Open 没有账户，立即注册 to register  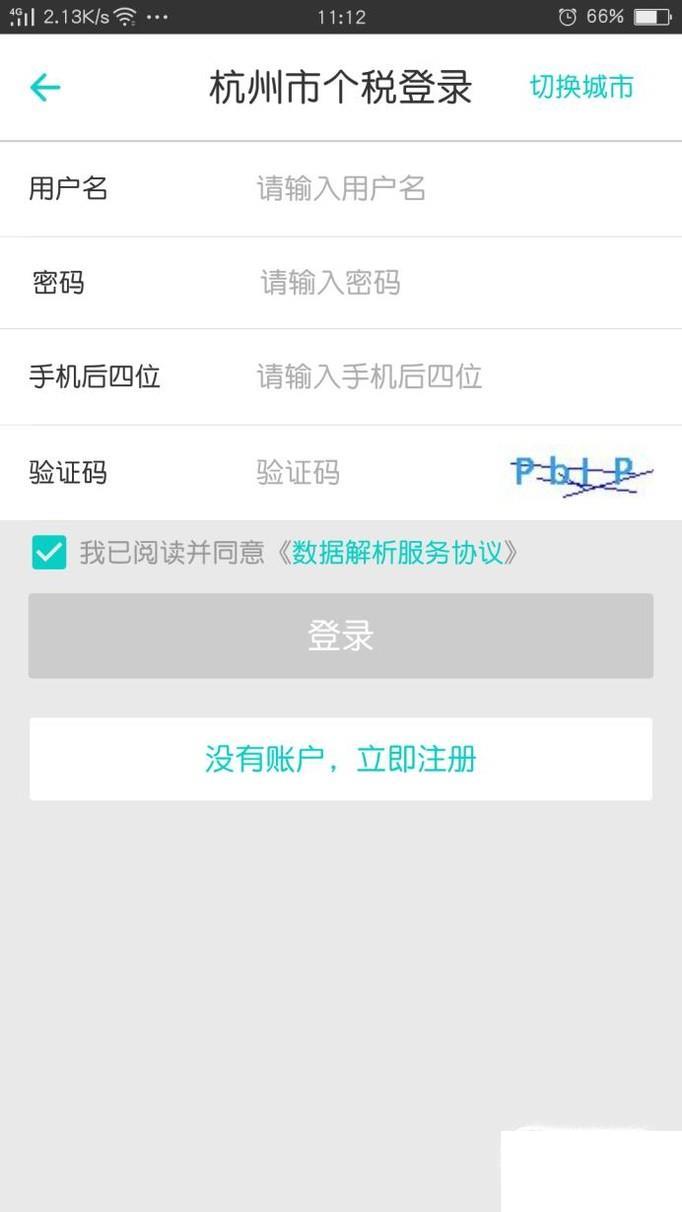pos(341,759)
